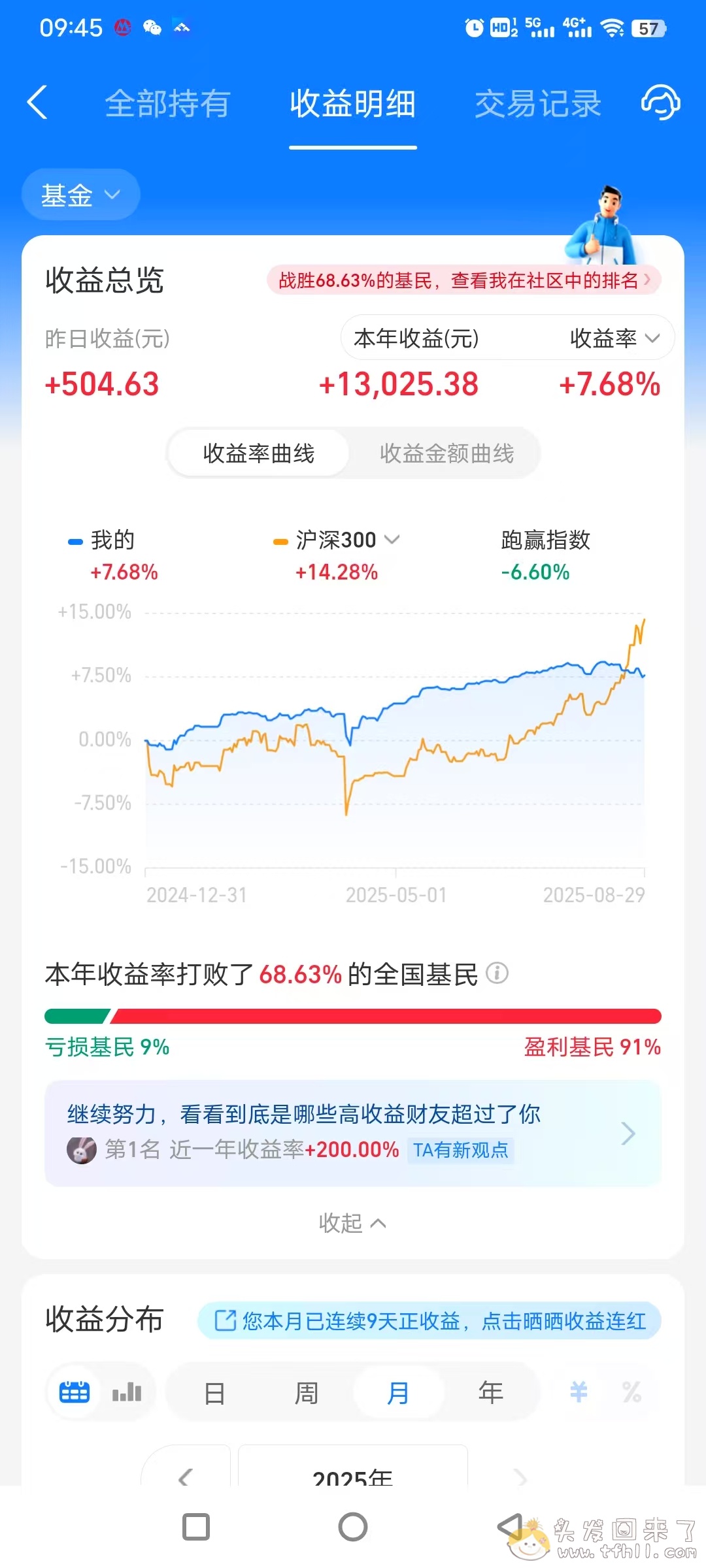Open the 收益率 dropdown selector
This screenshot has width=706, height=1568.
coord(614,338)
